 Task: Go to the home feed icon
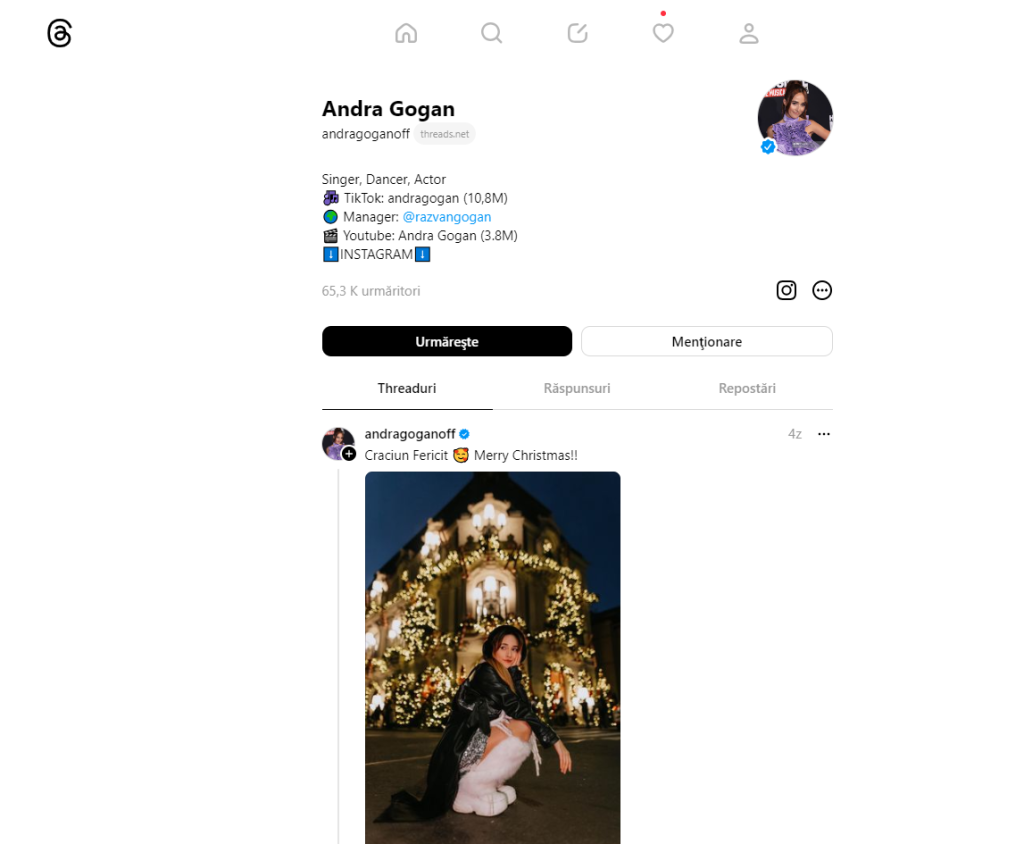point(406,33)
